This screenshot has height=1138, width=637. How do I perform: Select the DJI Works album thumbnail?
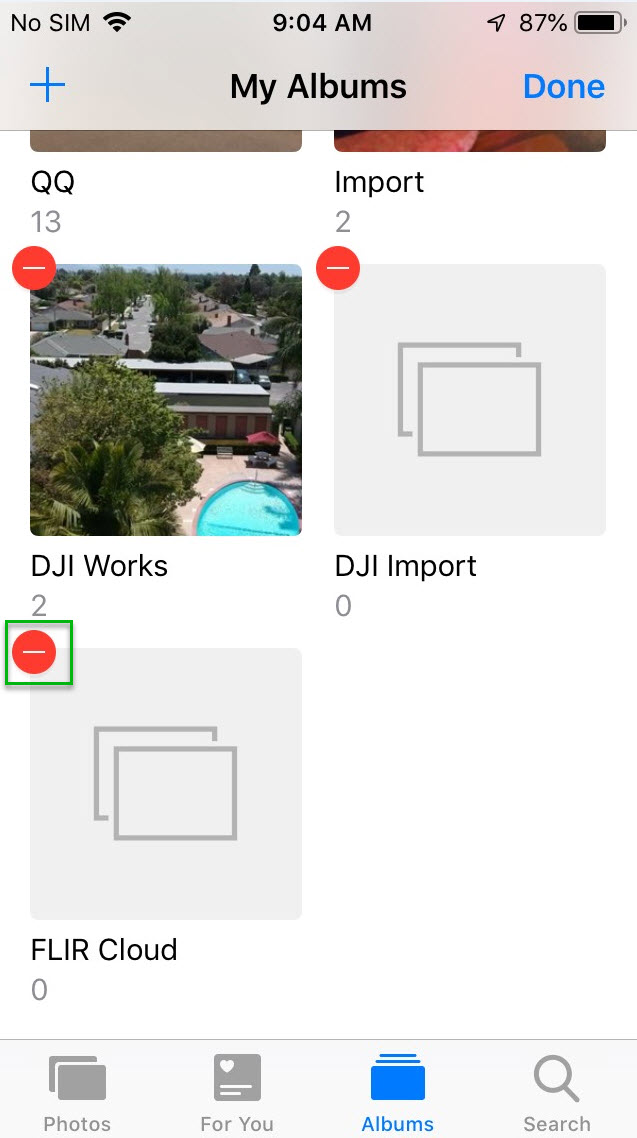point(166,400)
